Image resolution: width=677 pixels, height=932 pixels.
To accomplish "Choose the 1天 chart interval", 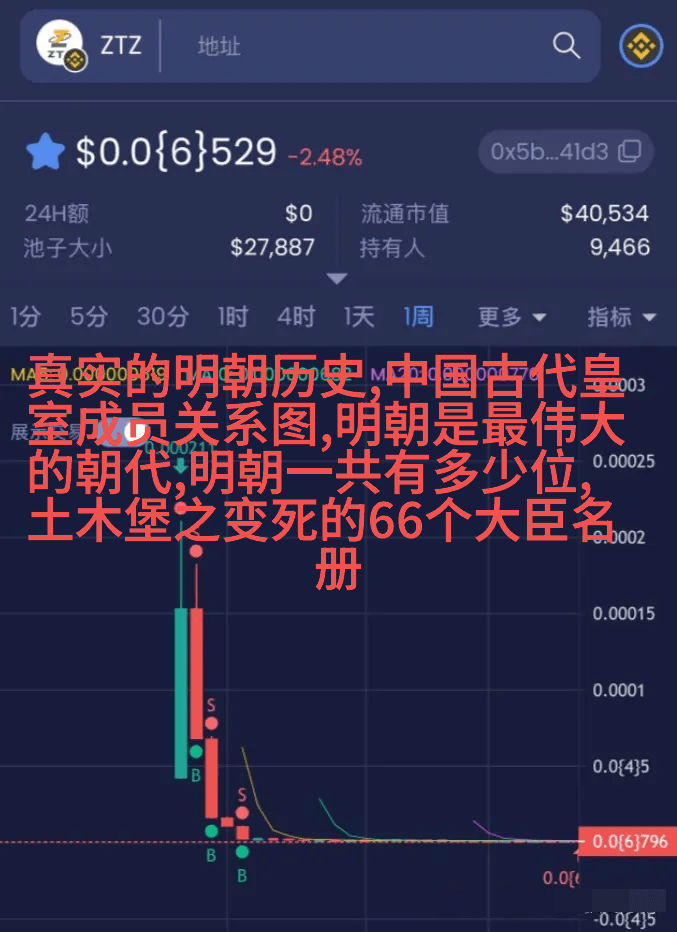I will coord(358,318).
